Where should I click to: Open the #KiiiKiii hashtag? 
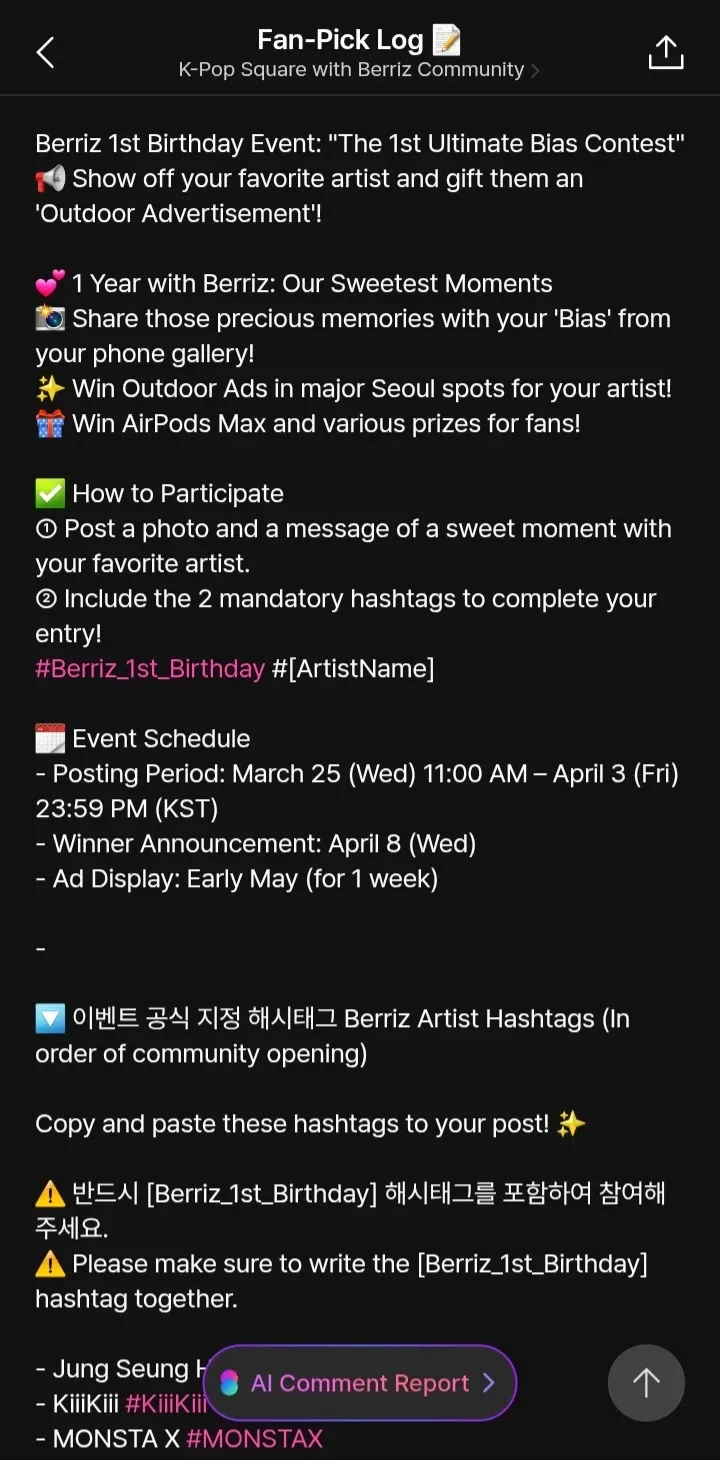[x=165, y=1404]
